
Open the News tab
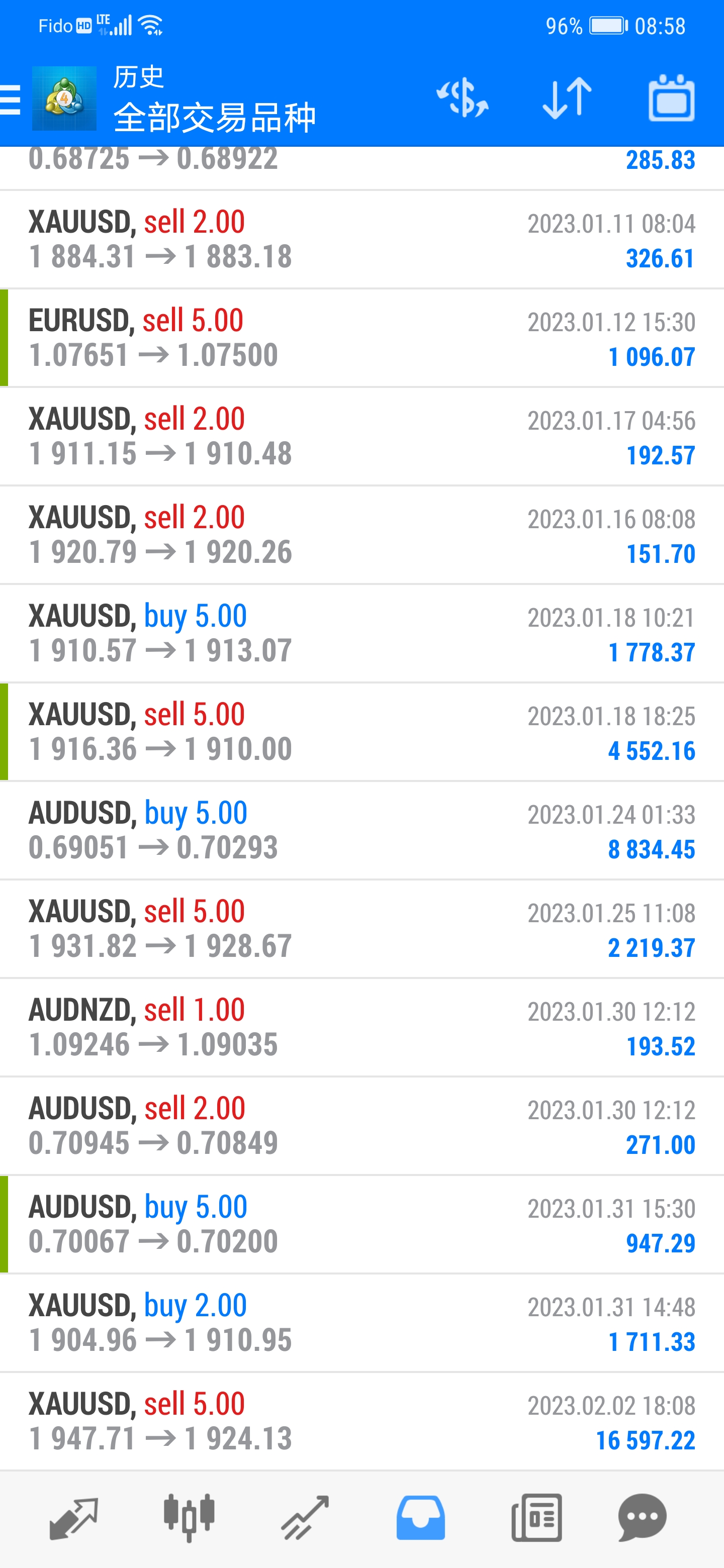pyautogui.click(x=536, y=1518)
